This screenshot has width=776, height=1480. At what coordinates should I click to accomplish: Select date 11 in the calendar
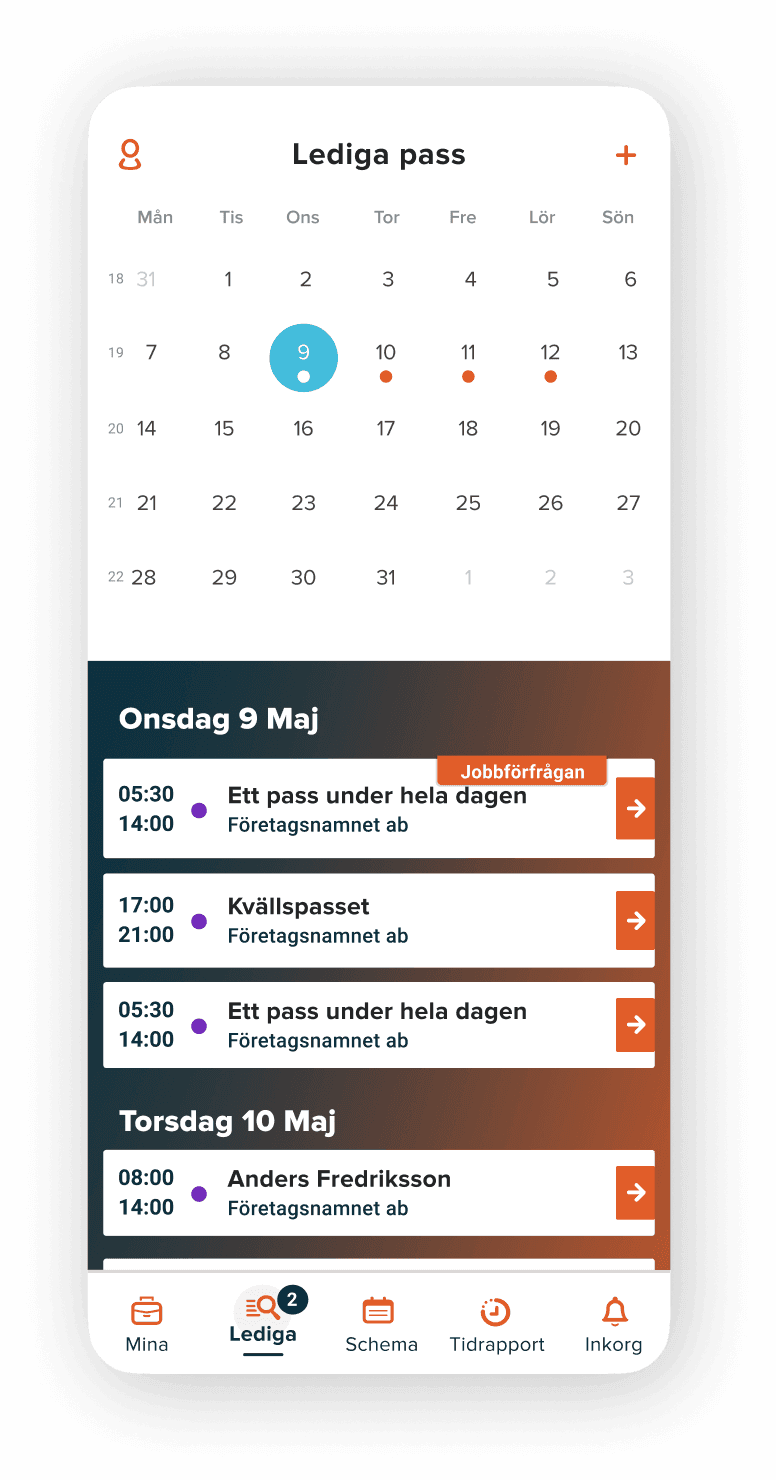(468, 358)
